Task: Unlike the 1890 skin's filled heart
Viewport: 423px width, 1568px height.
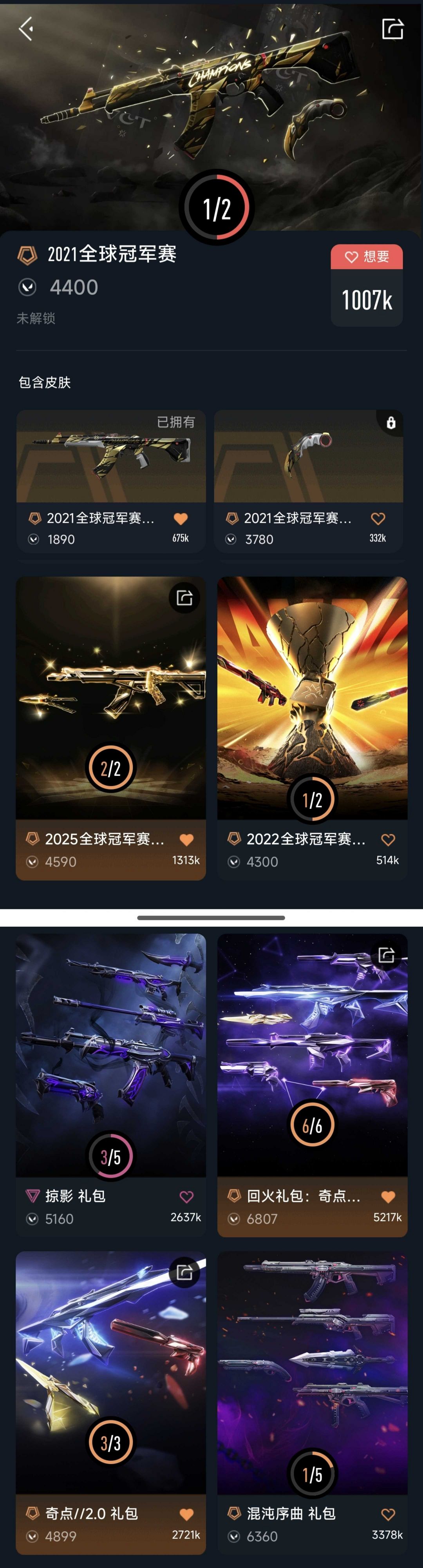Action: tap(181, 519)
